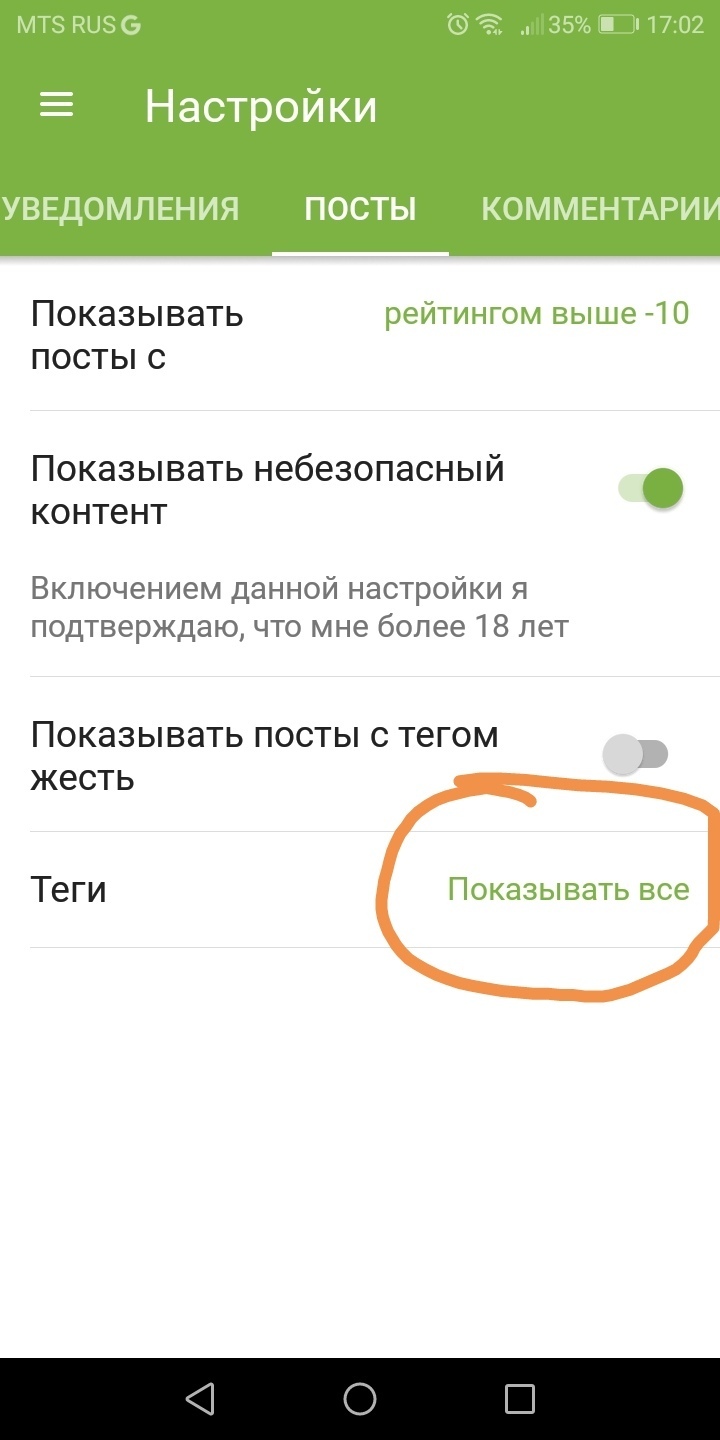Switch to the Уведомления tab
The width and height of the screenshot is (720, 1440).
[120, 209]
